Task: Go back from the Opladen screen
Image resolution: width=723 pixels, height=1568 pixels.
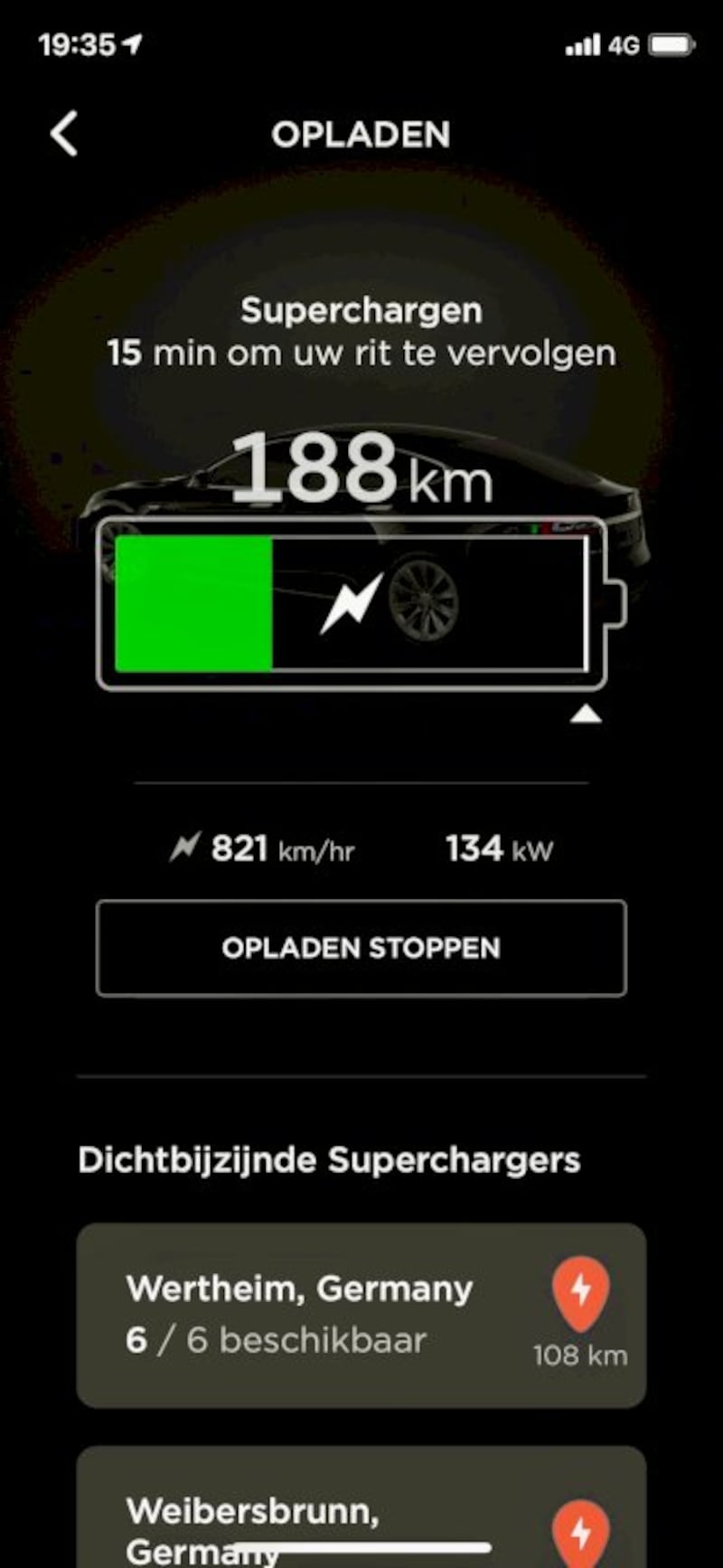Action: (x=63, y=135)
